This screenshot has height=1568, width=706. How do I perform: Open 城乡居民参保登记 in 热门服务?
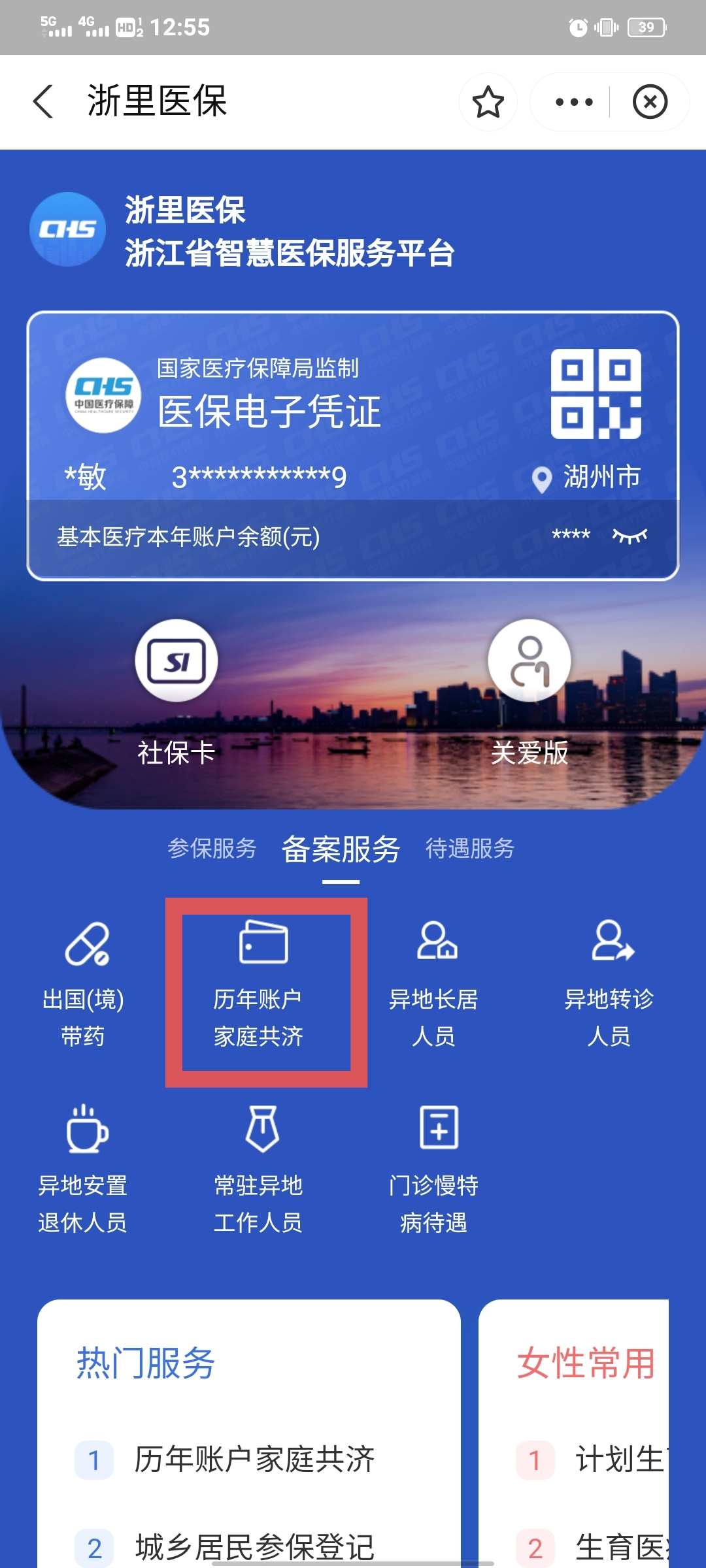tap(255, 1547)
